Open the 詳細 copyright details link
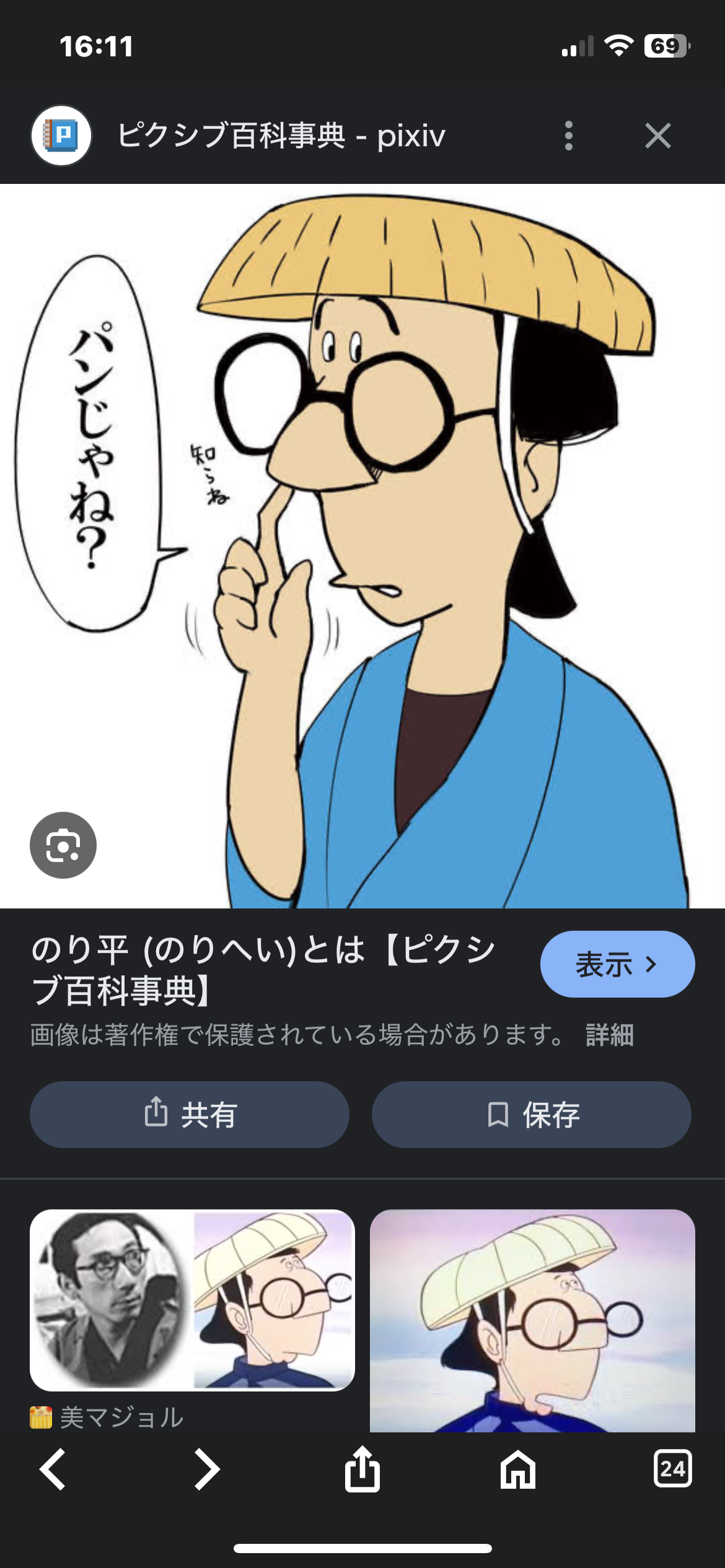 [x=610, y=1035]
